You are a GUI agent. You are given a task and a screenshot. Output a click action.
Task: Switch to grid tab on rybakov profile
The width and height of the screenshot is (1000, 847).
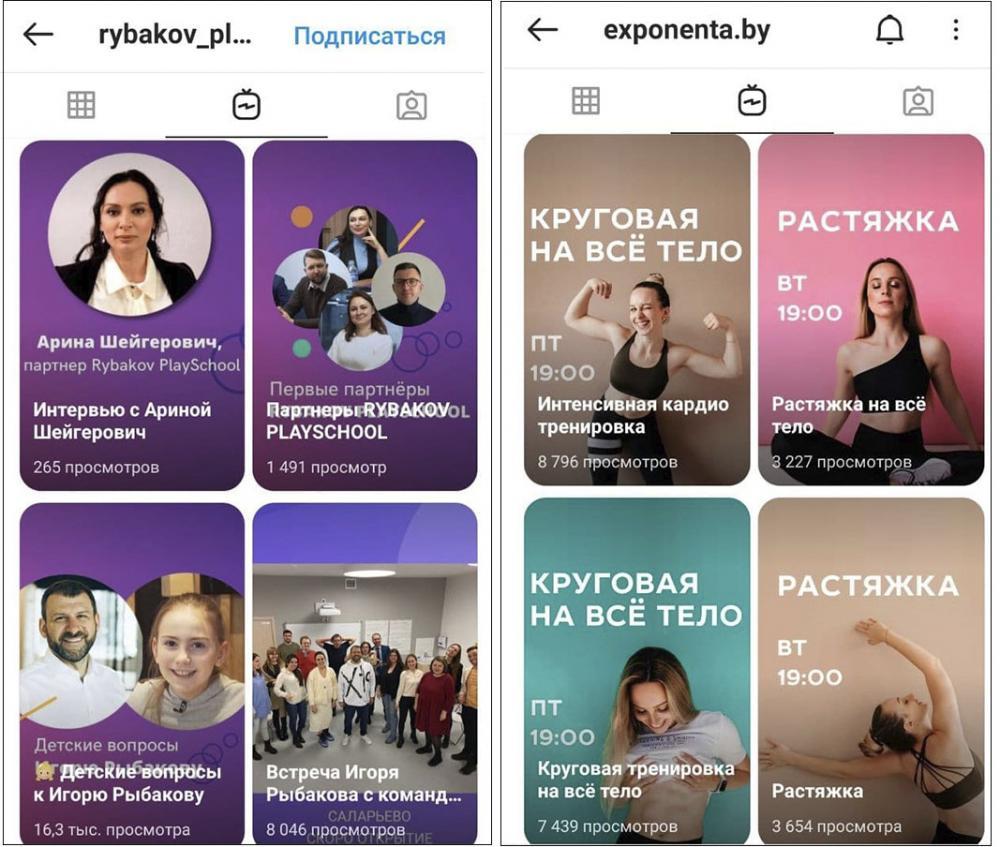point(81,104)
